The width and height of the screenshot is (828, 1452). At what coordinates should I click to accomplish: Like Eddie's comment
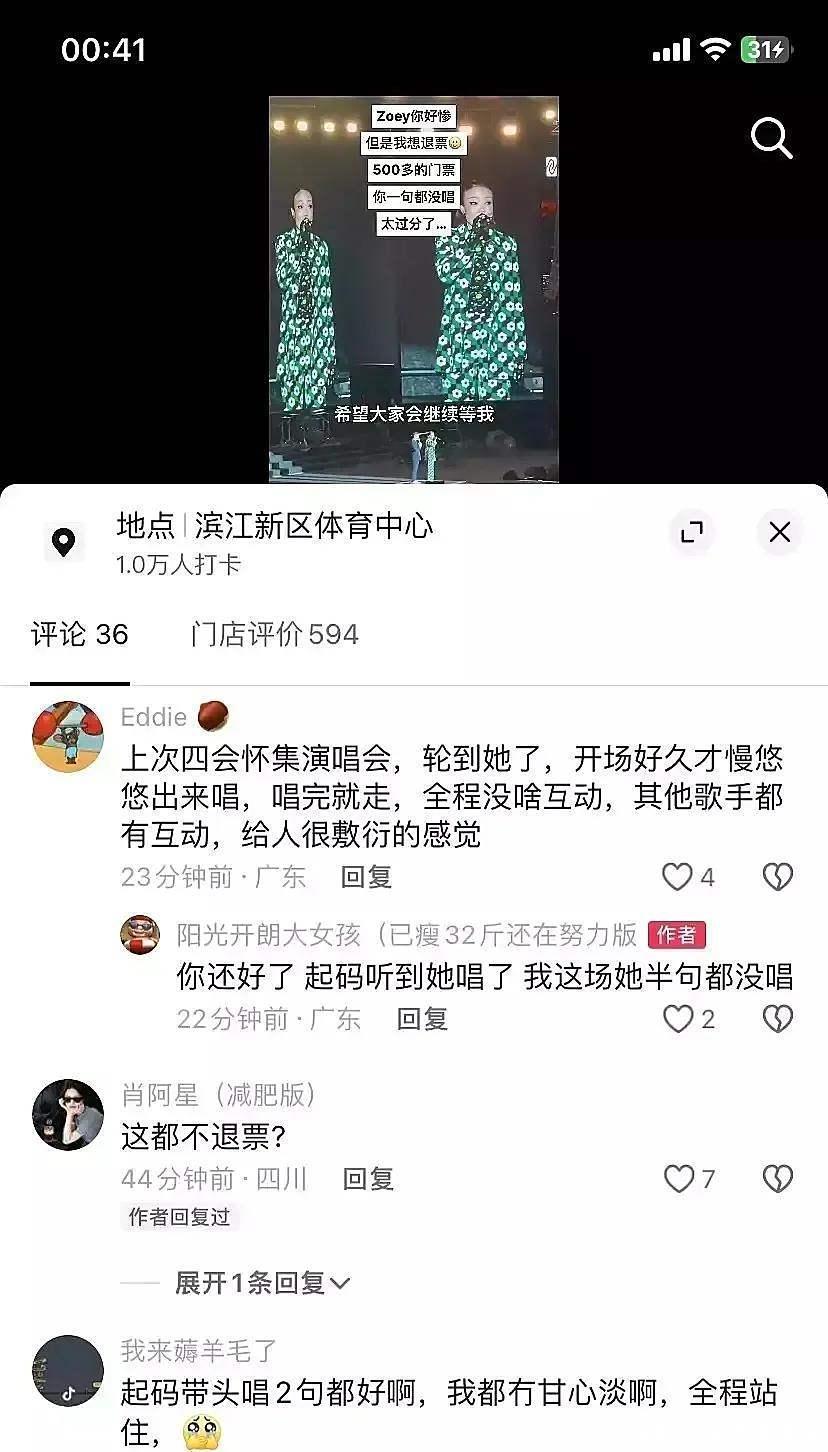coord(678,877)
